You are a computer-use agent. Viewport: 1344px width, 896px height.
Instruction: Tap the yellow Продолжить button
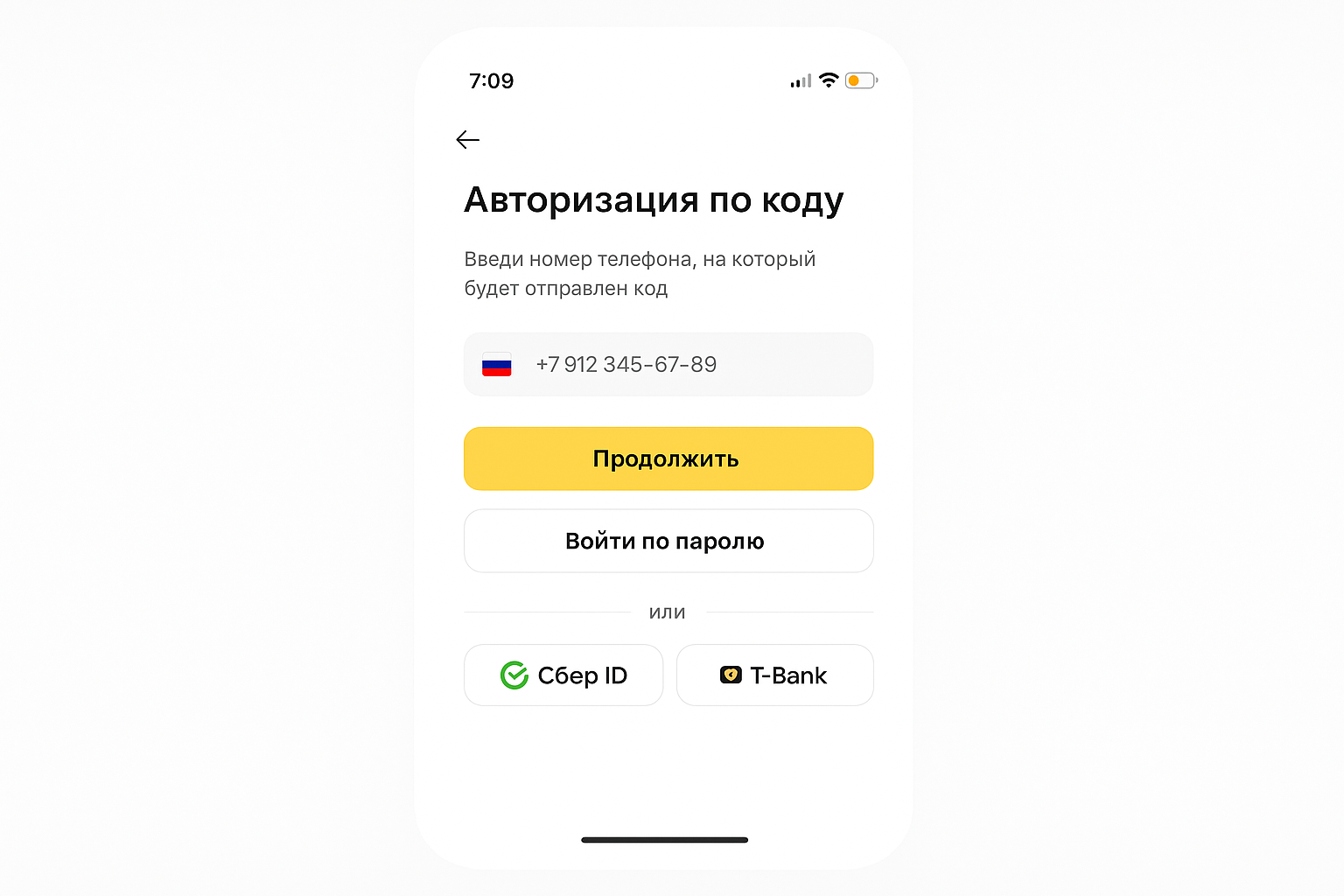(668, 458)
